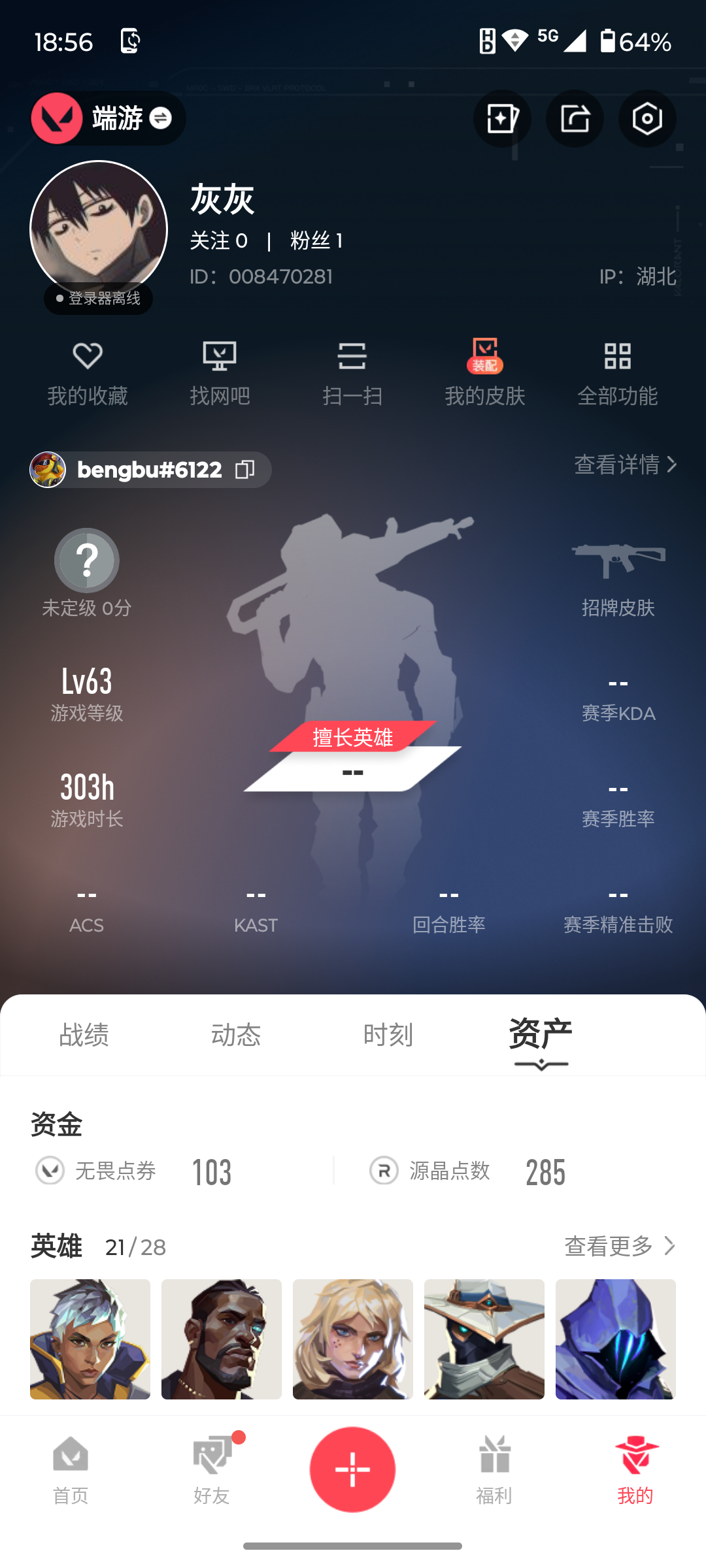Image resolution: width=706 pixels, height=1568 pixels.
Task: Tap 查看更多 for heroes list
Action: point(619,1246)
